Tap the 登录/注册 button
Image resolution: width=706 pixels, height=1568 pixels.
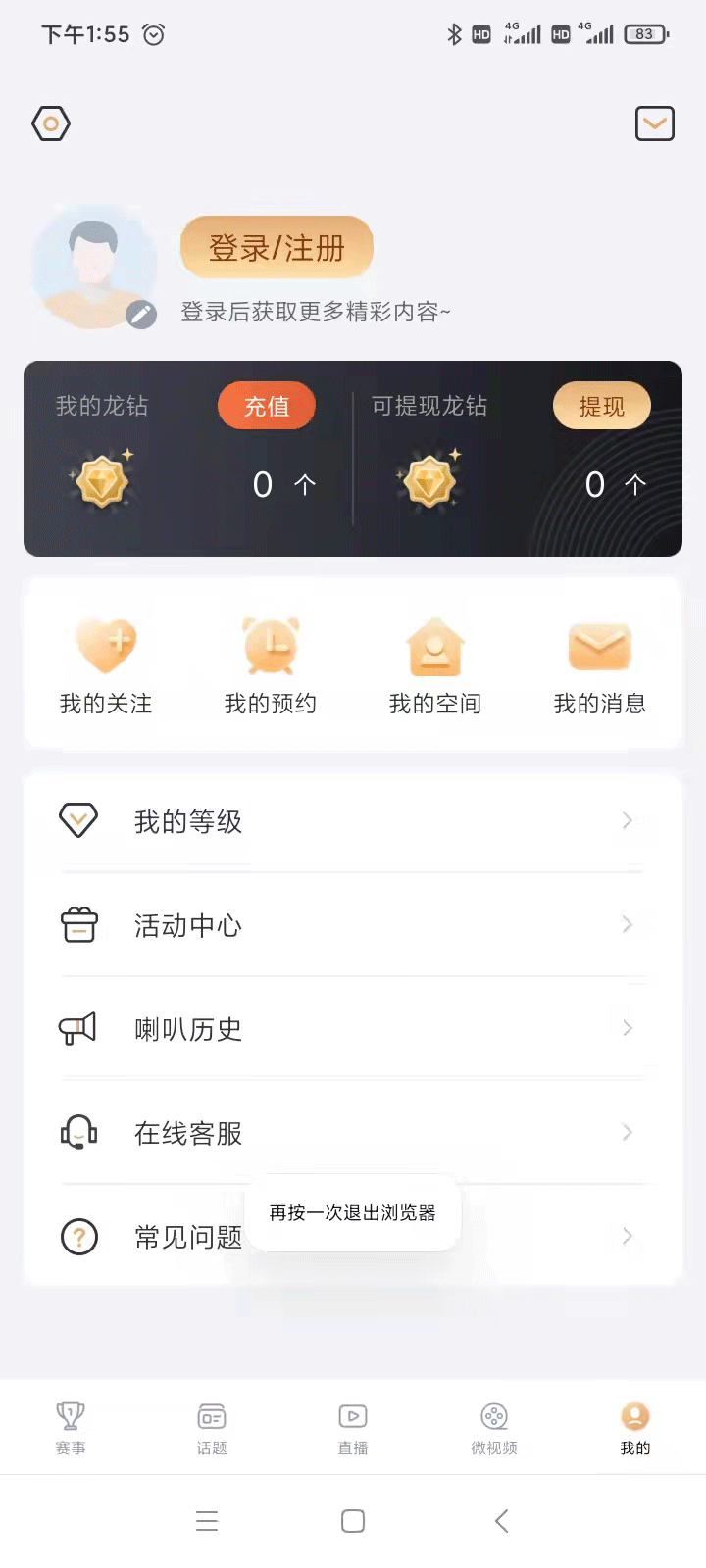coord(277,247)
